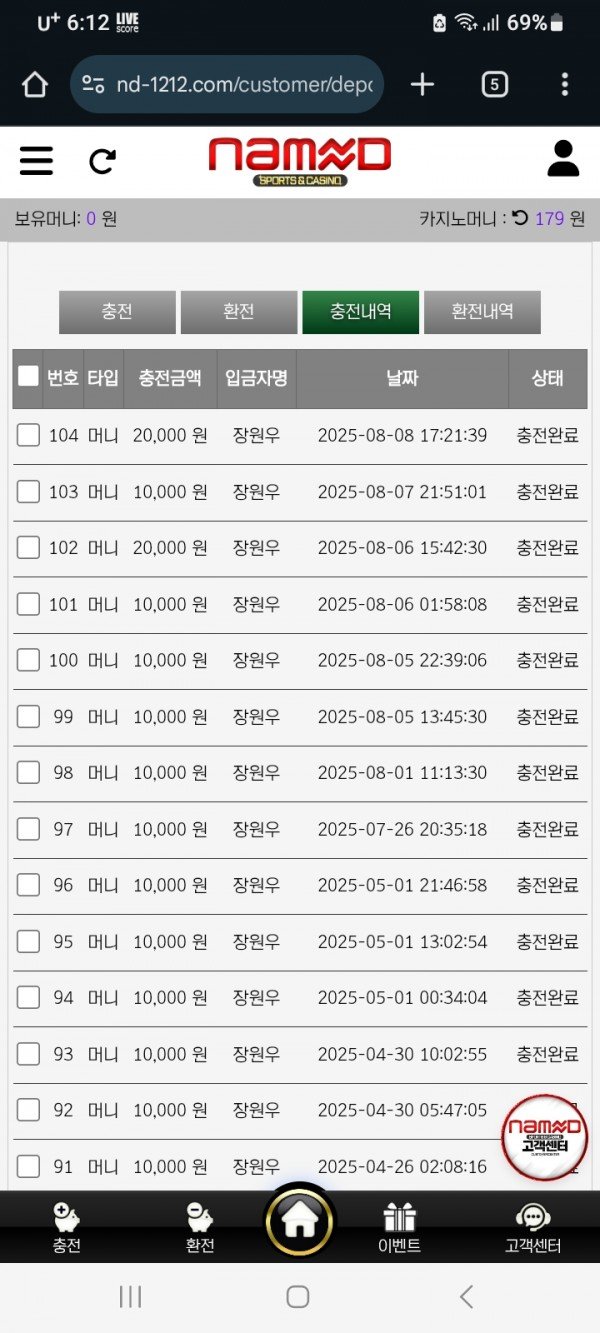Select the 충전내역 tab
The width and height of the screenshot is (600, 1333).
(360, 312)
